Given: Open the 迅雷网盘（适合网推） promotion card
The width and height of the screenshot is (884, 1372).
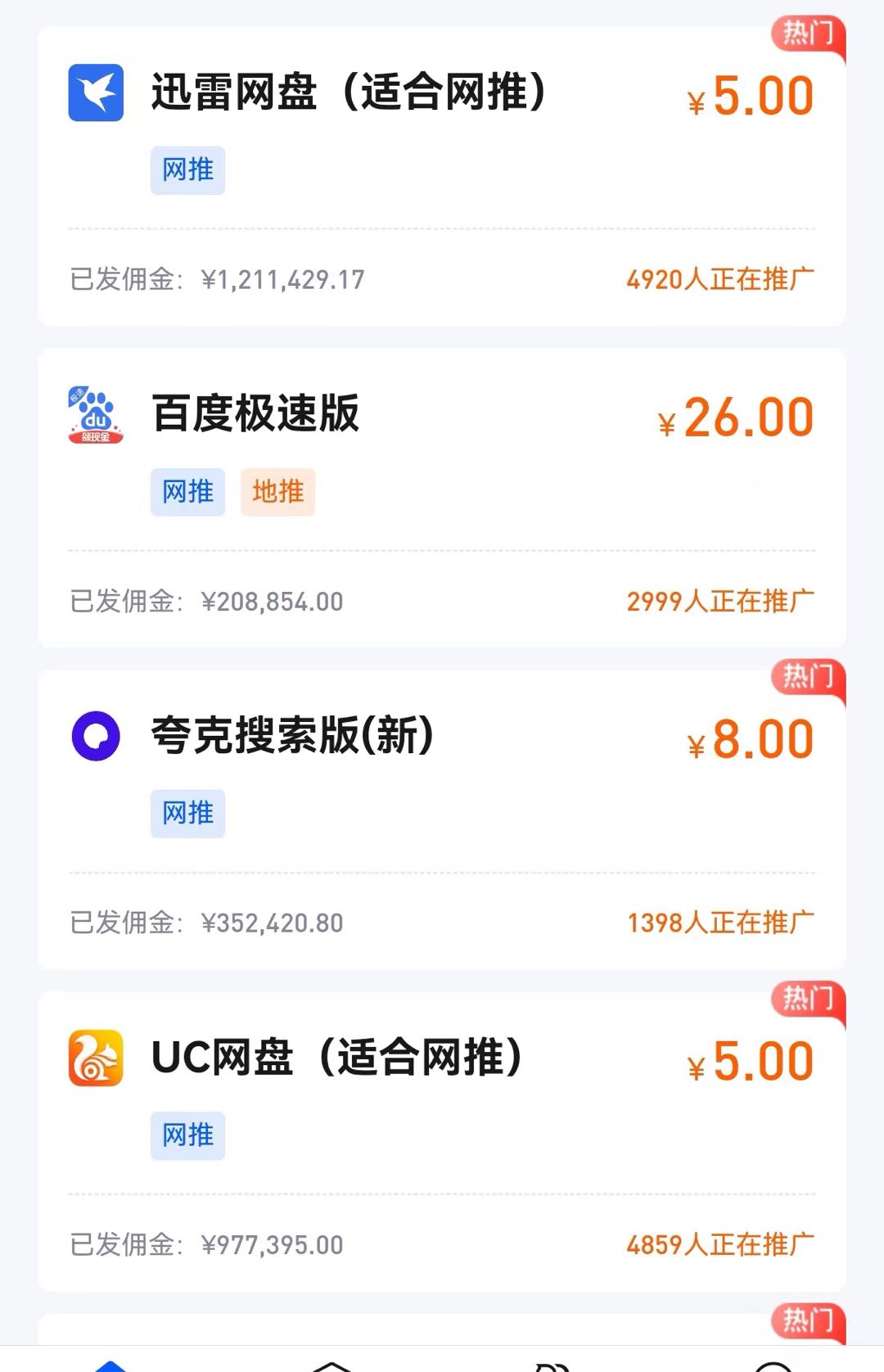Looking at the screenshot, I should pos(348,92).
